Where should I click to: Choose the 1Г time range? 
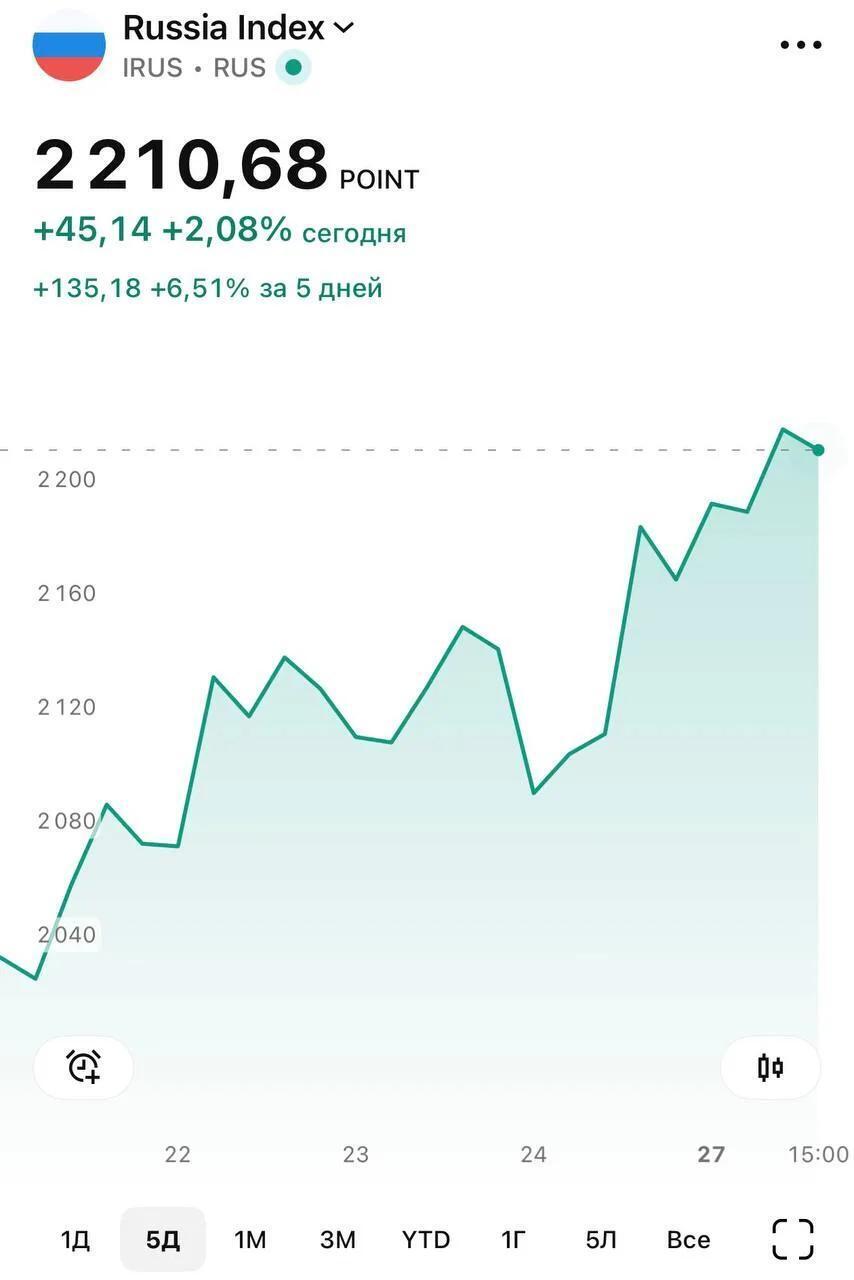point(513,1240)
